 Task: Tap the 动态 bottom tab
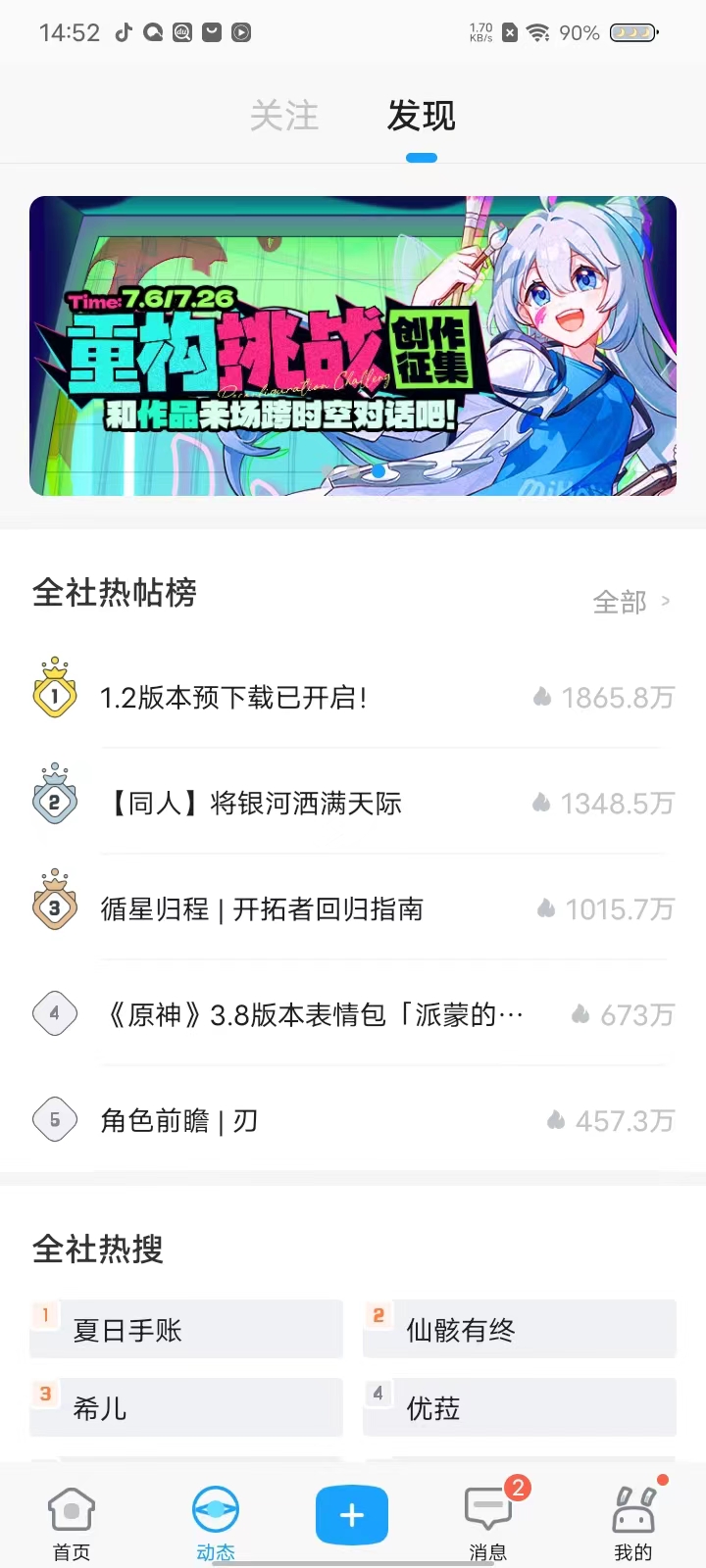(216, 1522)
